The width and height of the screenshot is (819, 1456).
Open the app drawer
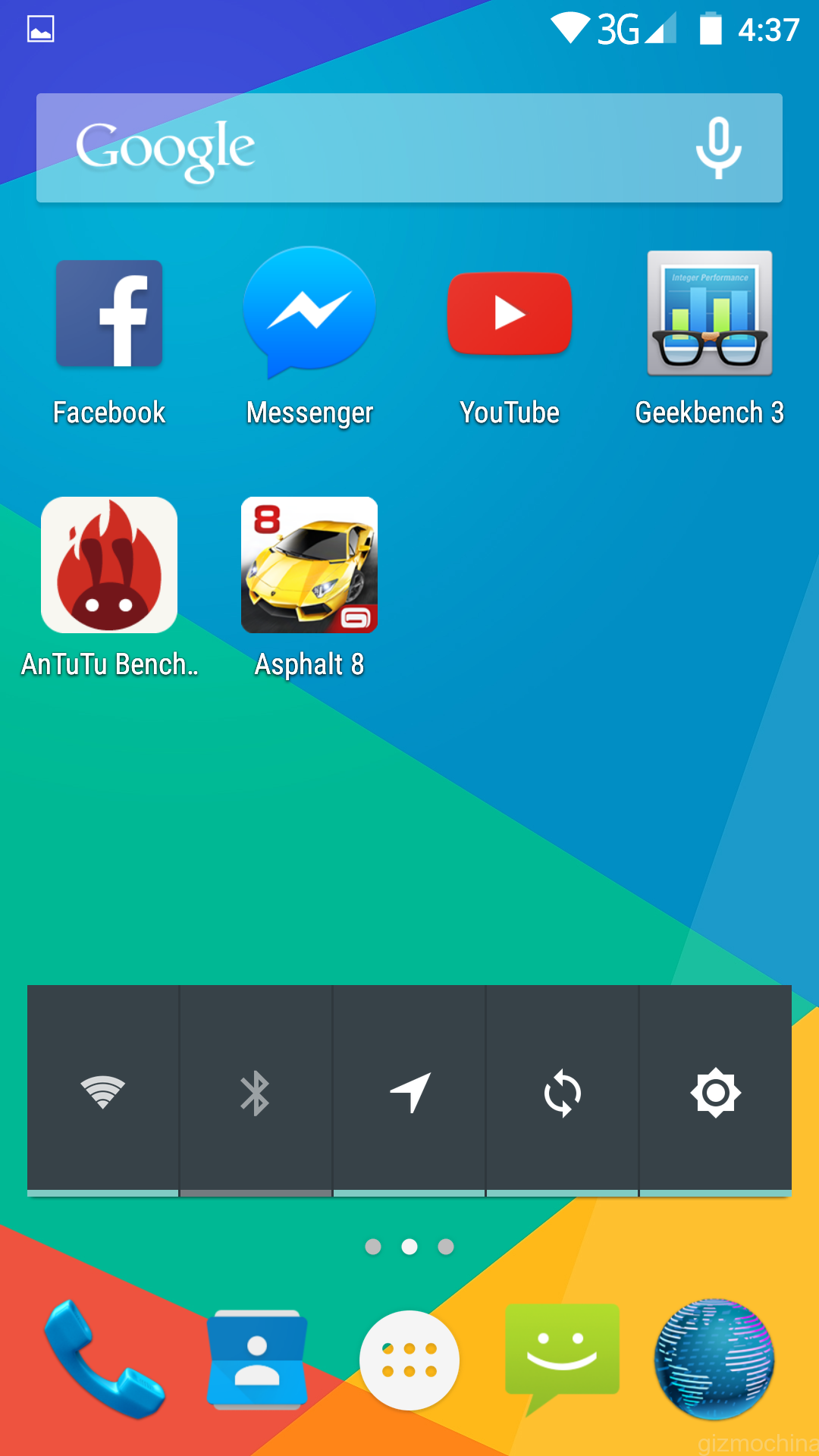point(409,1360)
